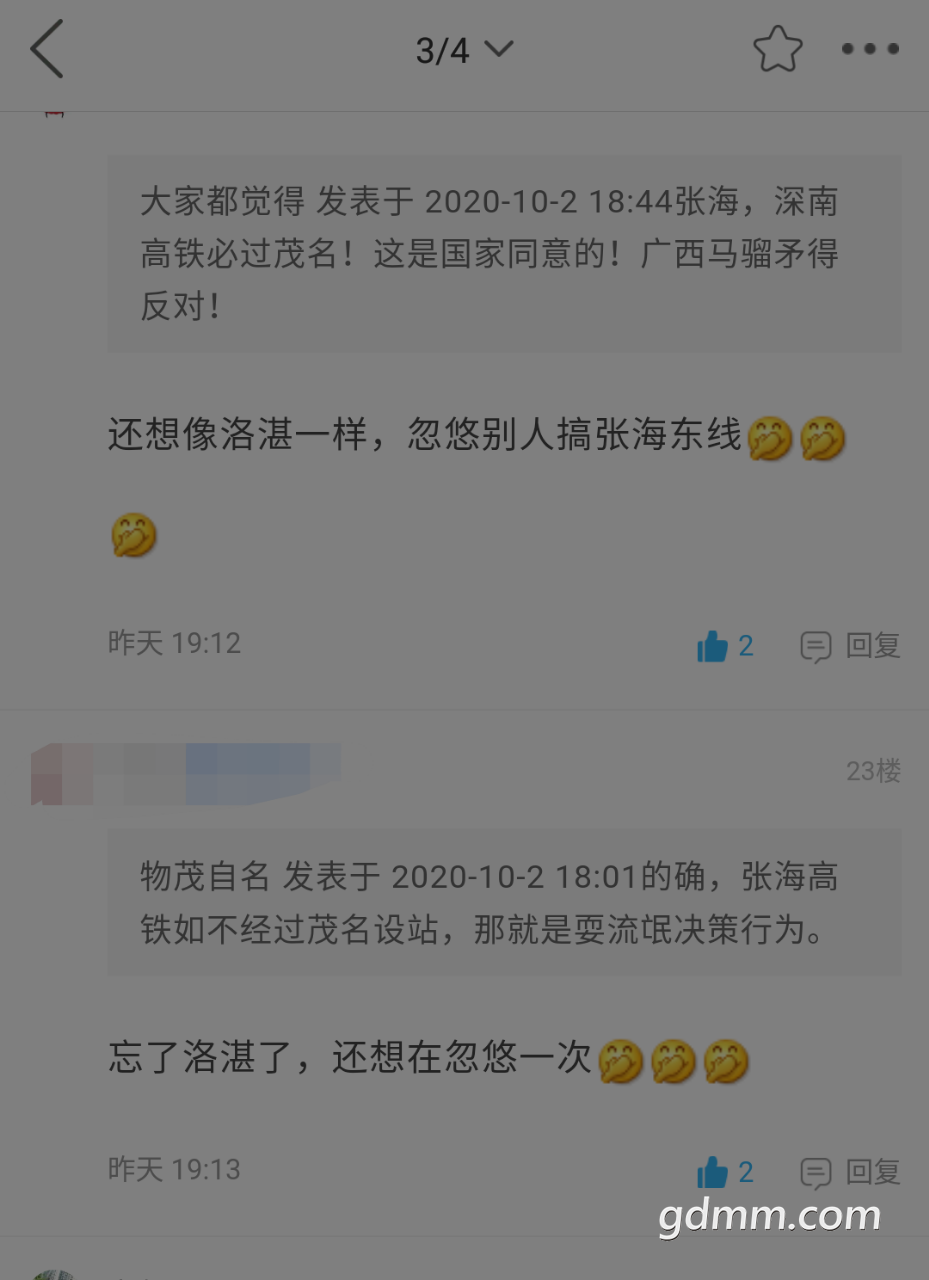Viewport: 929px width, 1280px height.
Task: Go back using the top-left arrow
Action: tap(47, 49)
